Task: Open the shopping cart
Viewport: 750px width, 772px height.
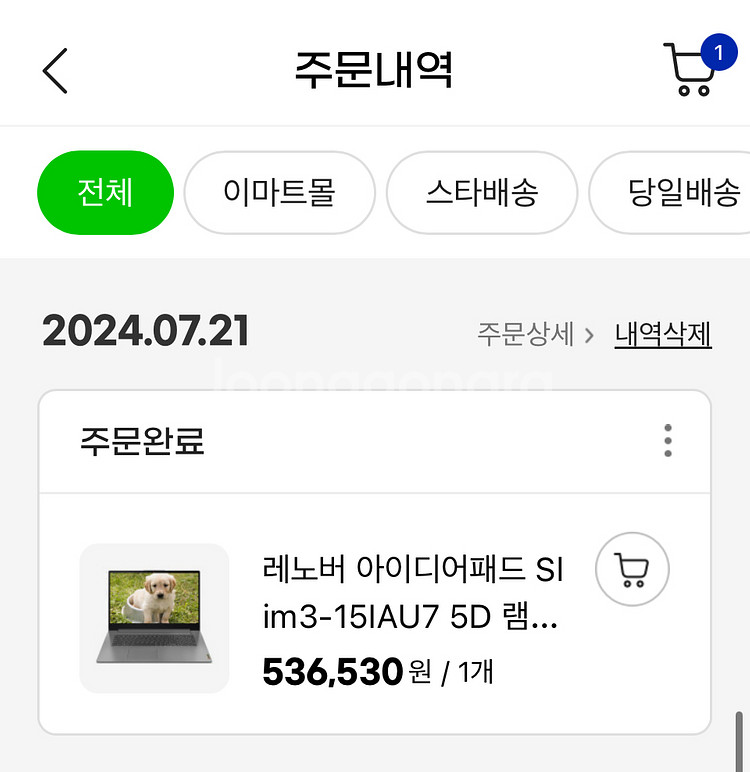Action: [x=693, y=70]
